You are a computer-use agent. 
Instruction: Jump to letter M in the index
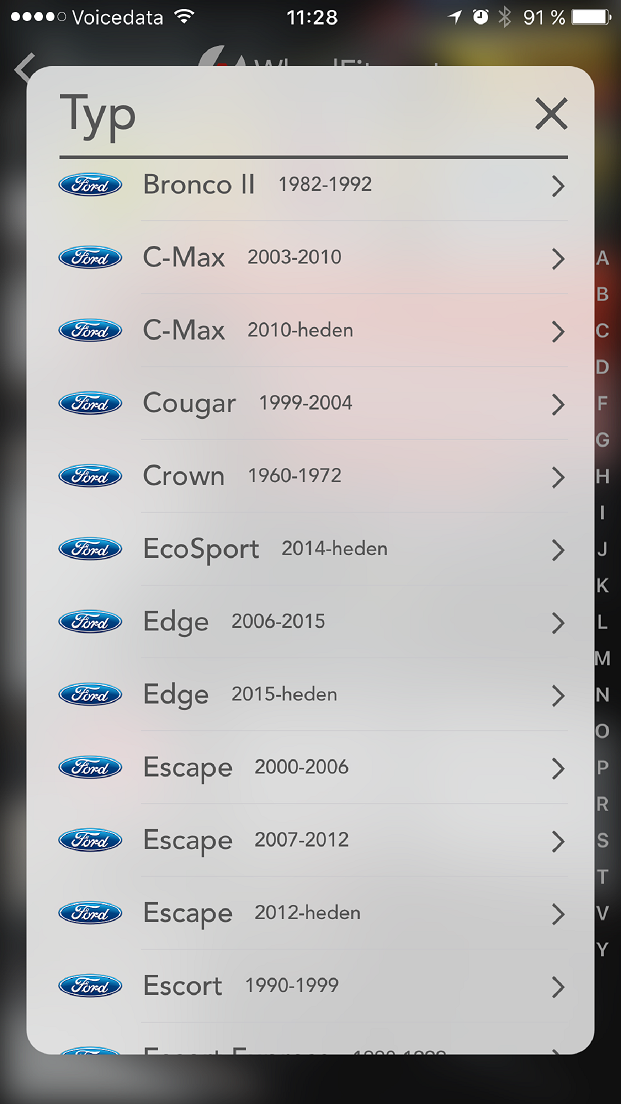pos(602,658)
